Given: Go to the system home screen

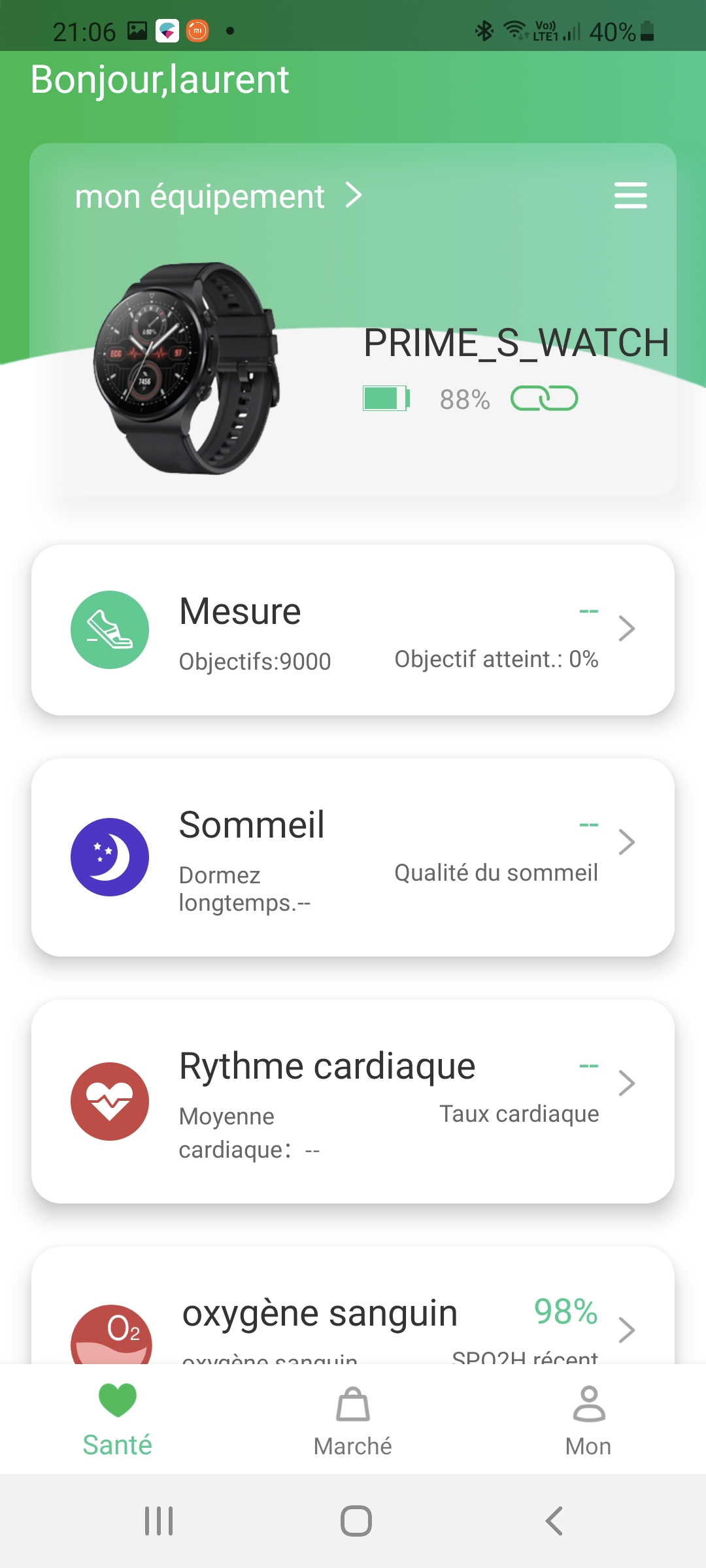Looking at the screenshot, I should click(x=356, y=1521).
